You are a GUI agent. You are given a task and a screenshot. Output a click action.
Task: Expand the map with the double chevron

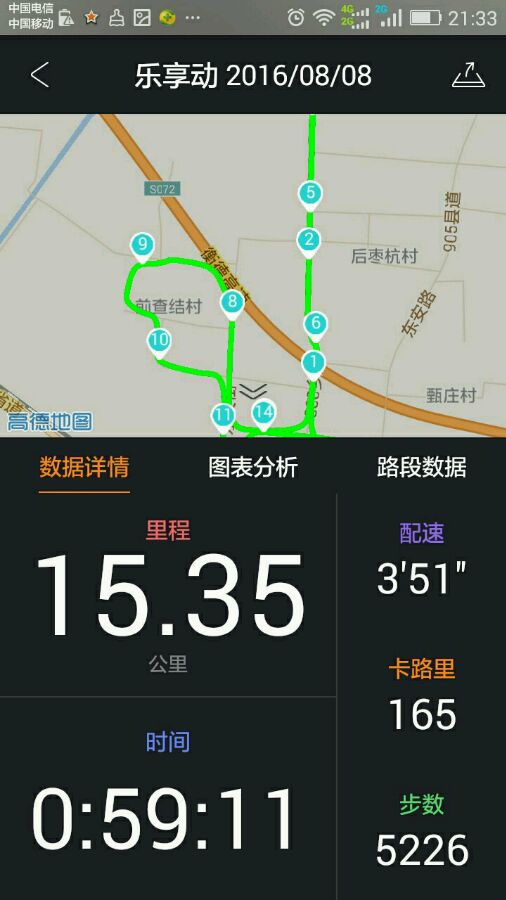253,391
